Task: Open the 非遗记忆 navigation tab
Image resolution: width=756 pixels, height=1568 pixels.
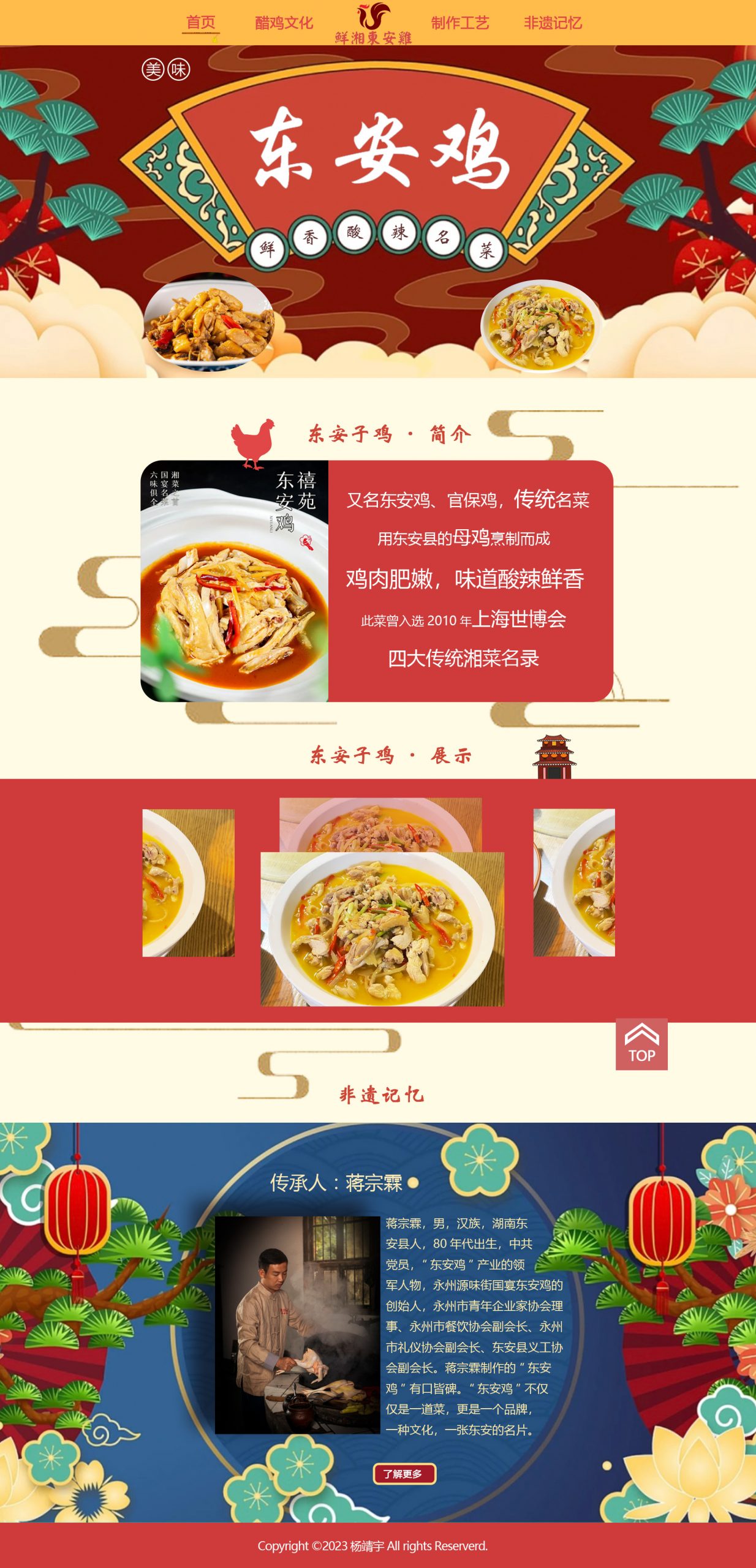Action: tap(552, 23)
